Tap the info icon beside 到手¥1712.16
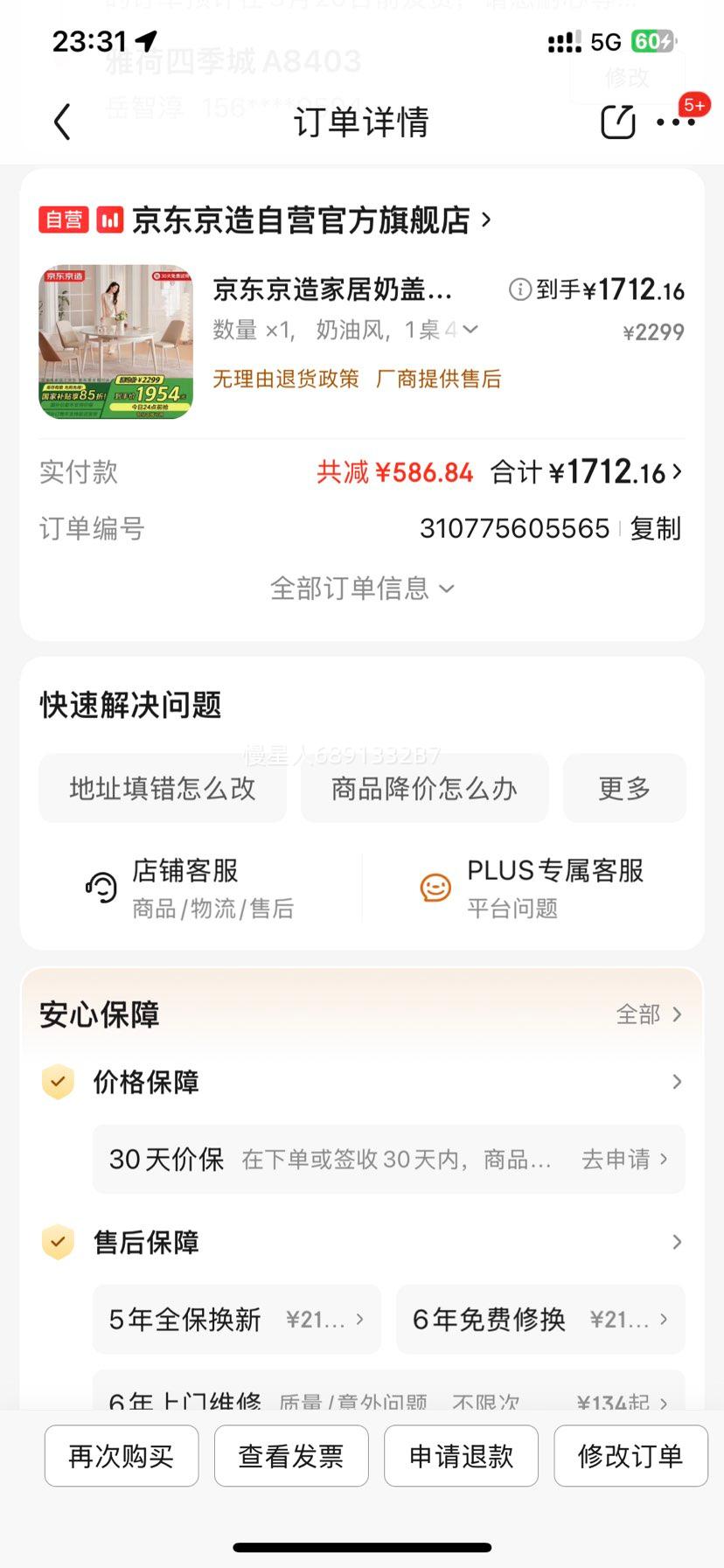 [x=522, y=289]
